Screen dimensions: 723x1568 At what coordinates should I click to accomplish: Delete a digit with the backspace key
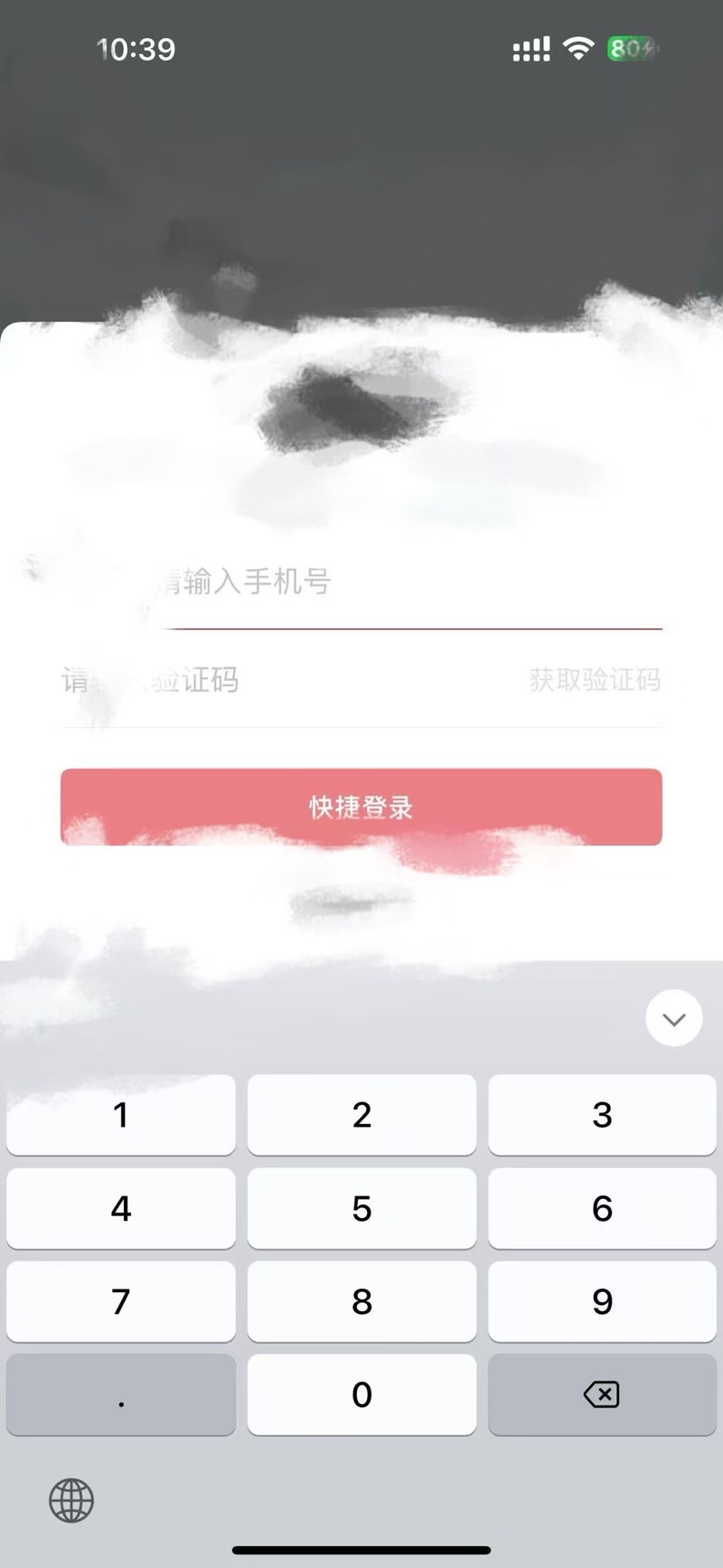click(602, 1394)
